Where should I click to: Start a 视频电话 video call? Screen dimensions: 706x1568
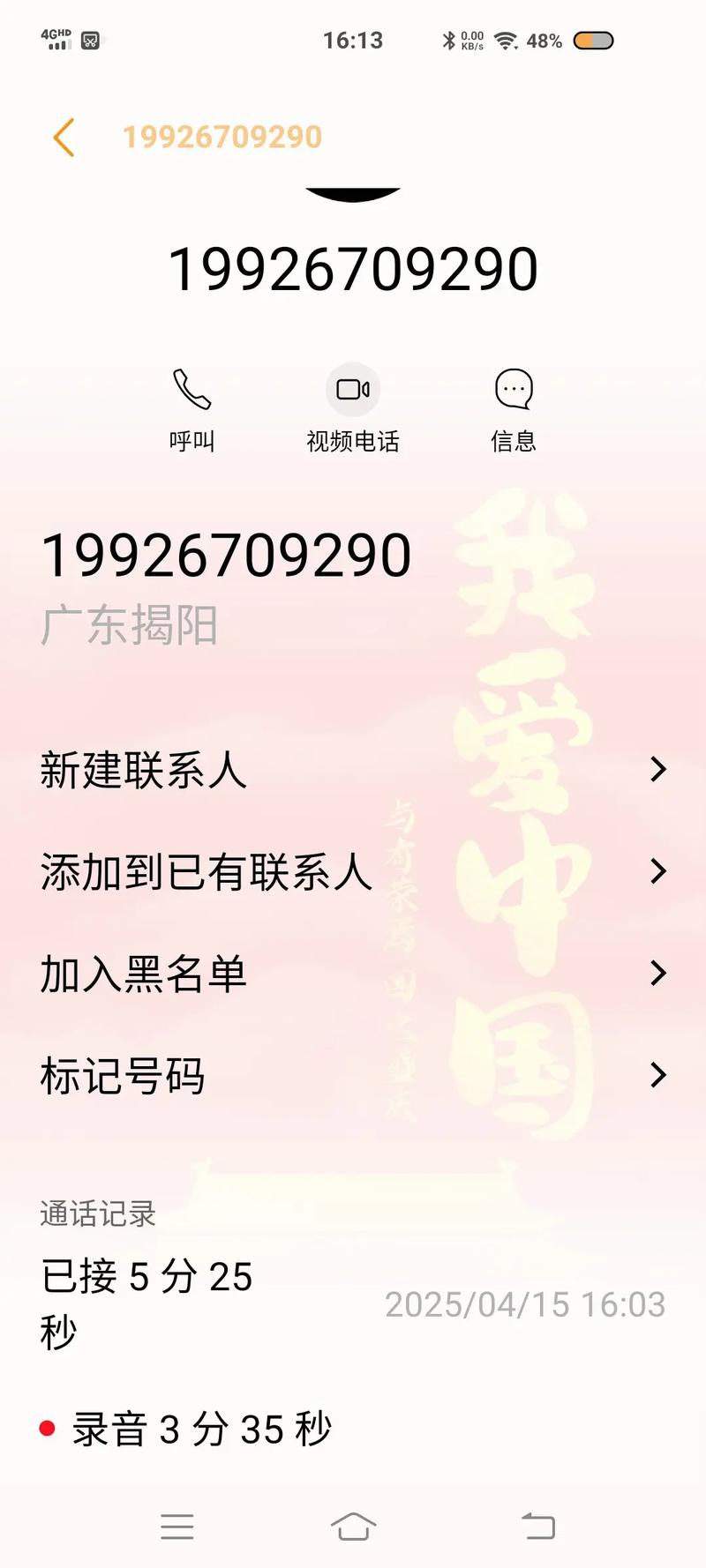(352, 388)
